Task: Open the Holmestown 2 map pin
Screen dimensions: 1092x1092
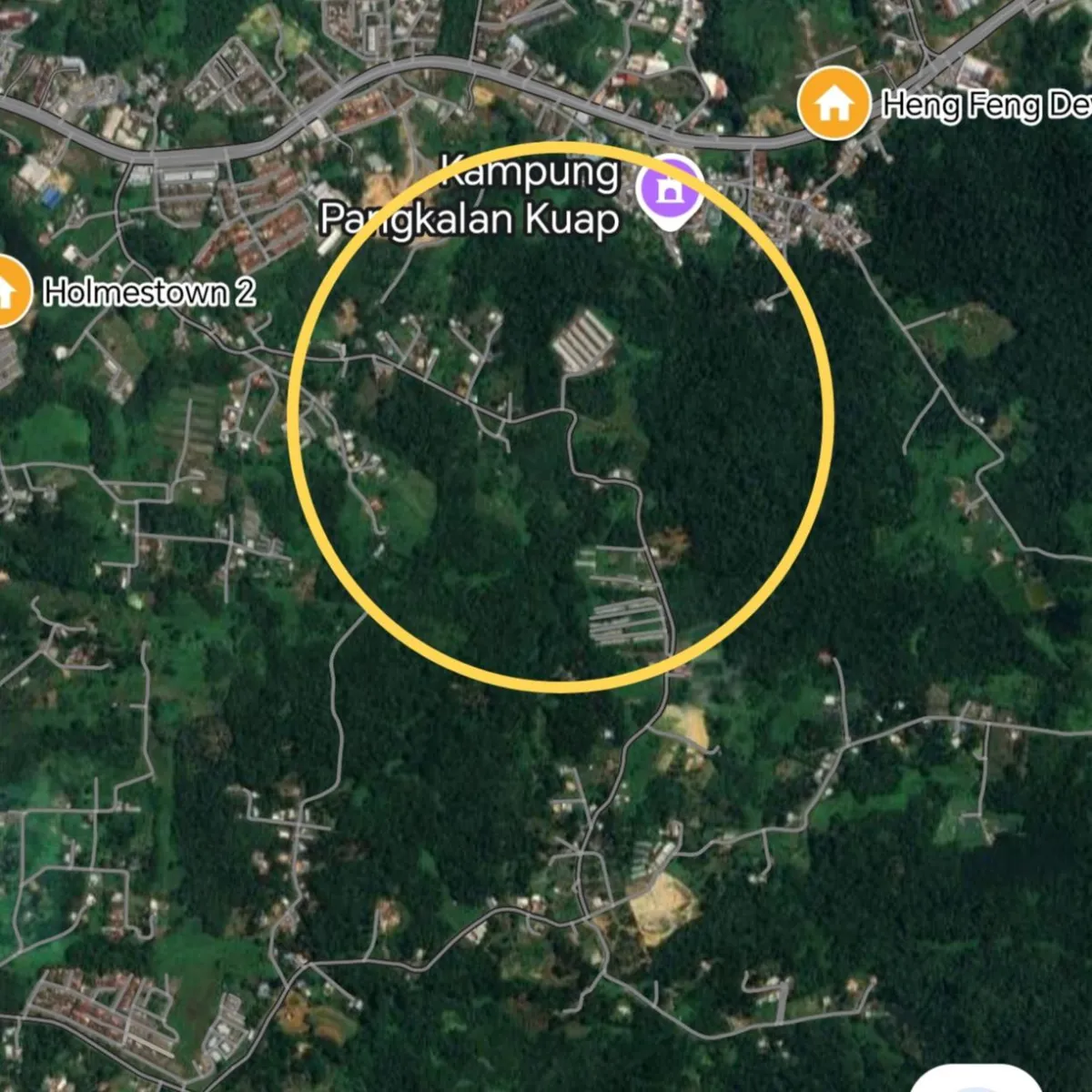Action: tap(9, 291)
